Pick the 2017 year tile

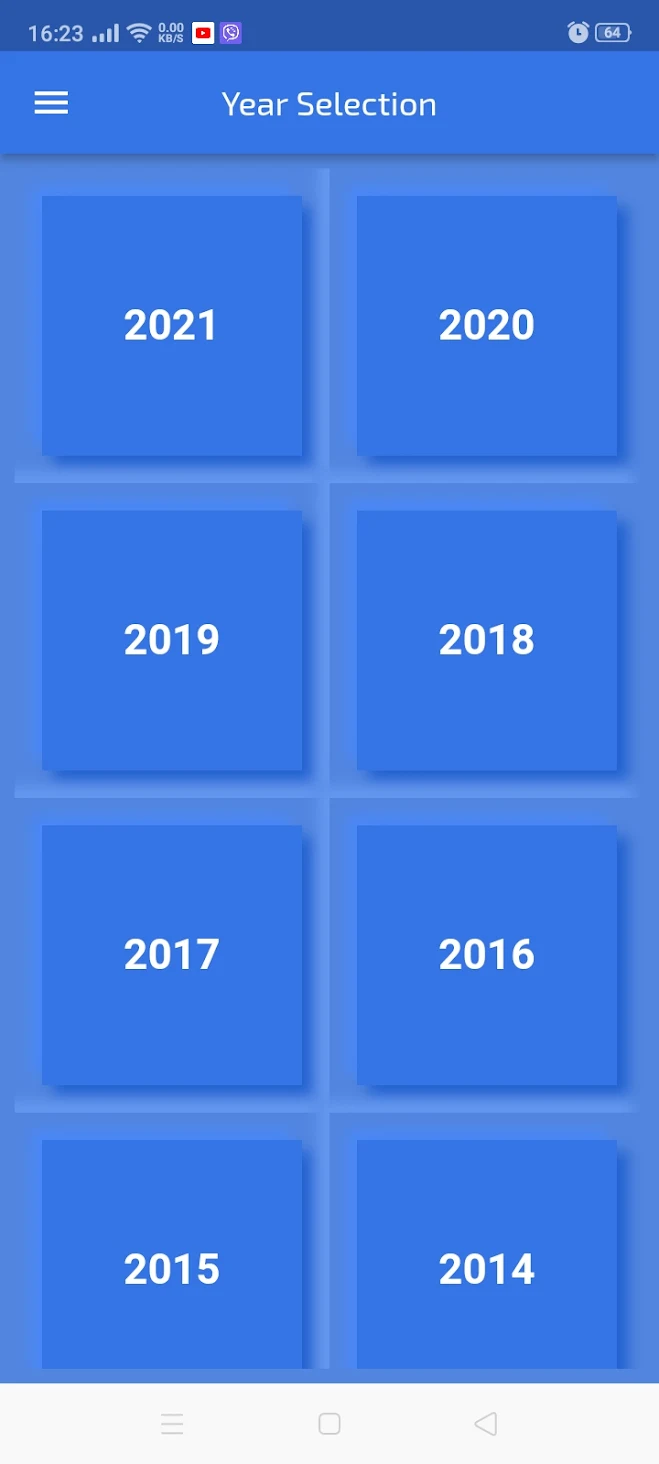click(x=171, y=954)
